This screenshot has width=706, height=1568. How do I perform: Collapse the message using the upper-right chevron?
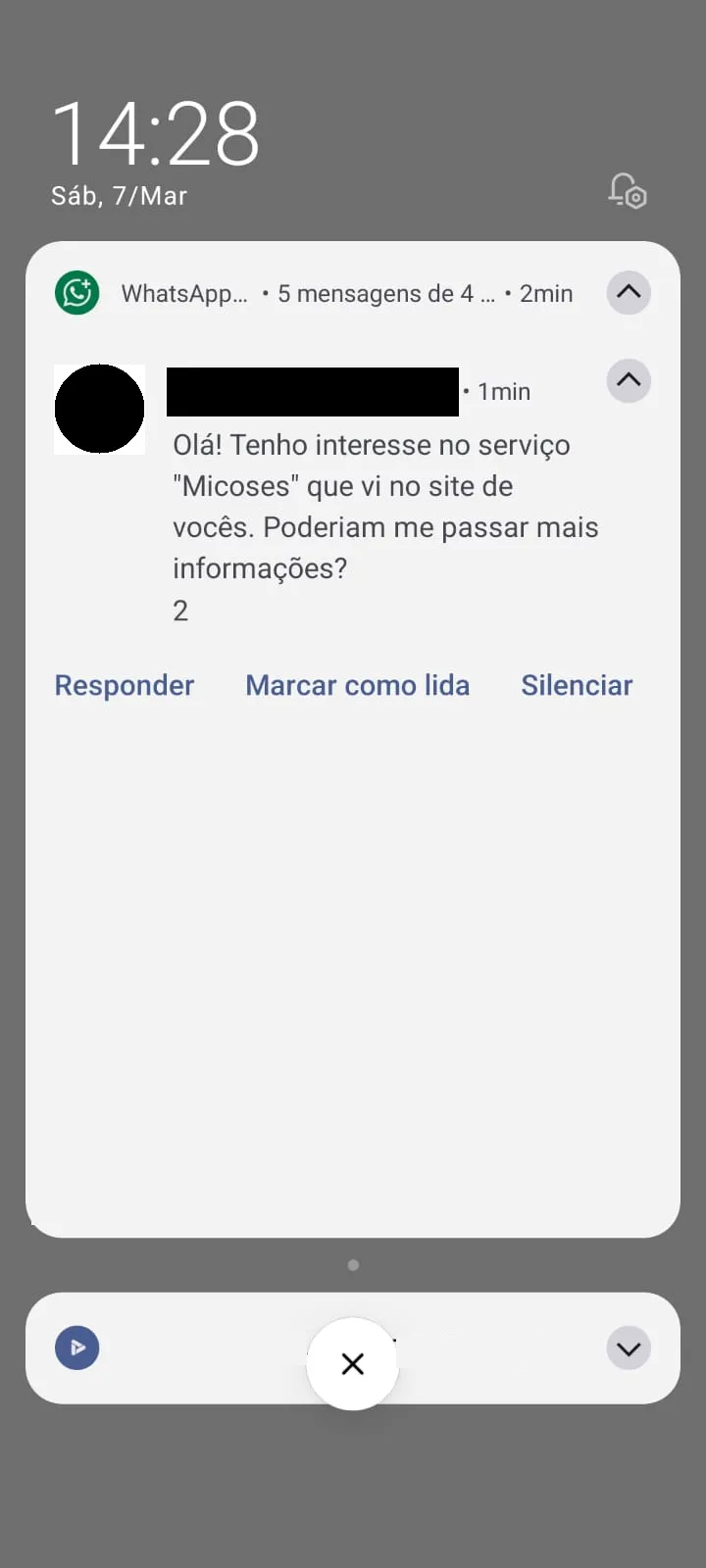pos(629,381)
